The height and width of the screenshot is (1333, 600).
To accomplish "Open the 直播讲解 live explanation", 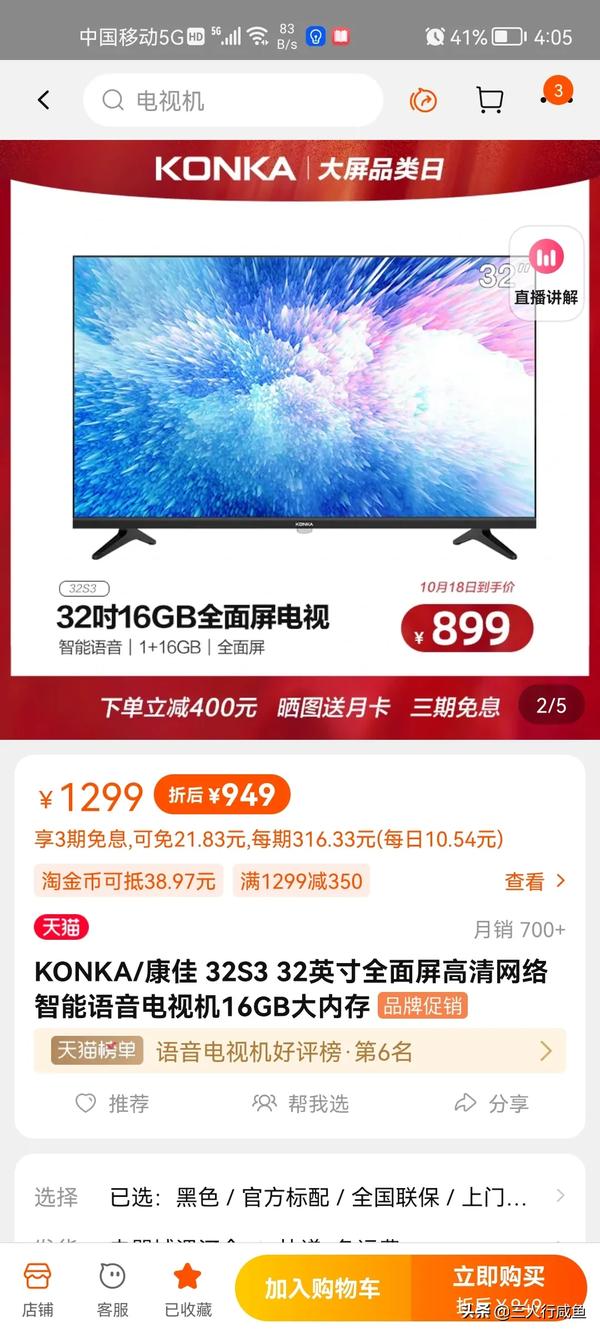I will coord(546,272).
